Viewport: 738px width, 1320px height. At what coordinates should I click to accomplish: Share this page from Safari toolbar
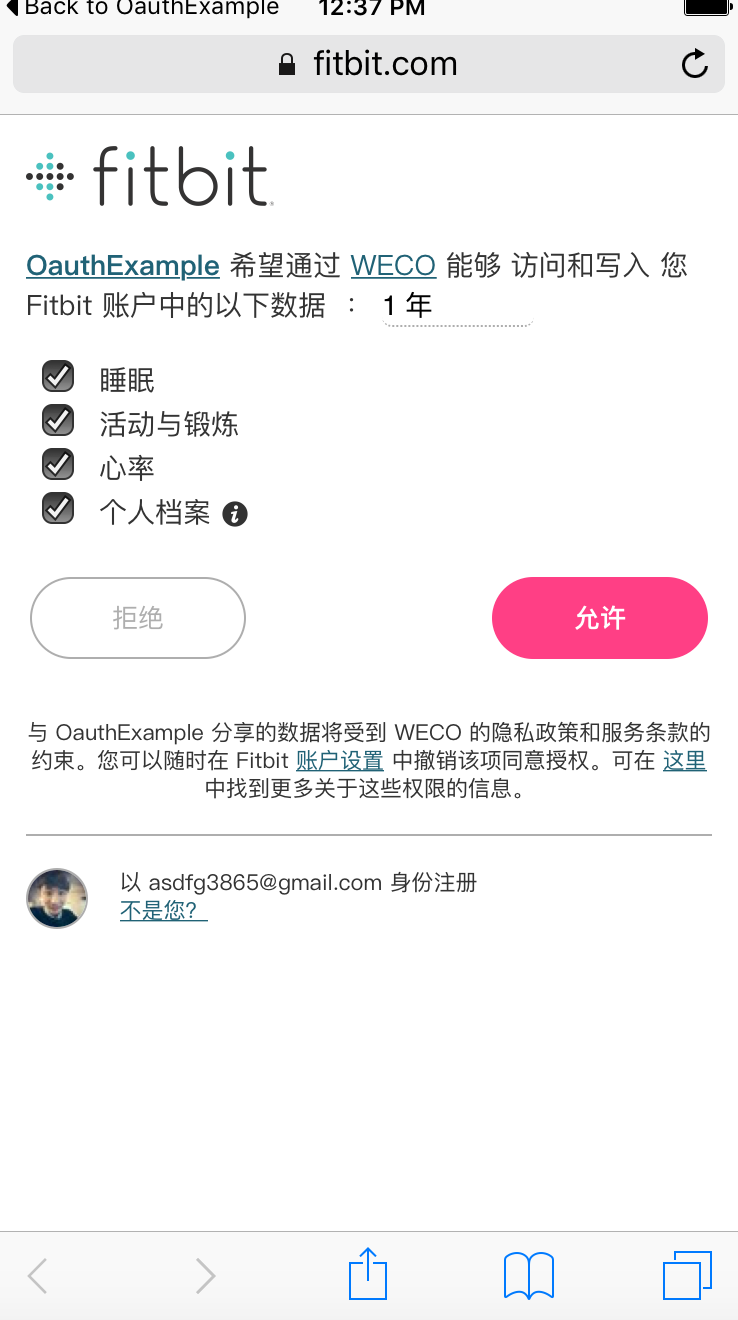click(367, 1275)
